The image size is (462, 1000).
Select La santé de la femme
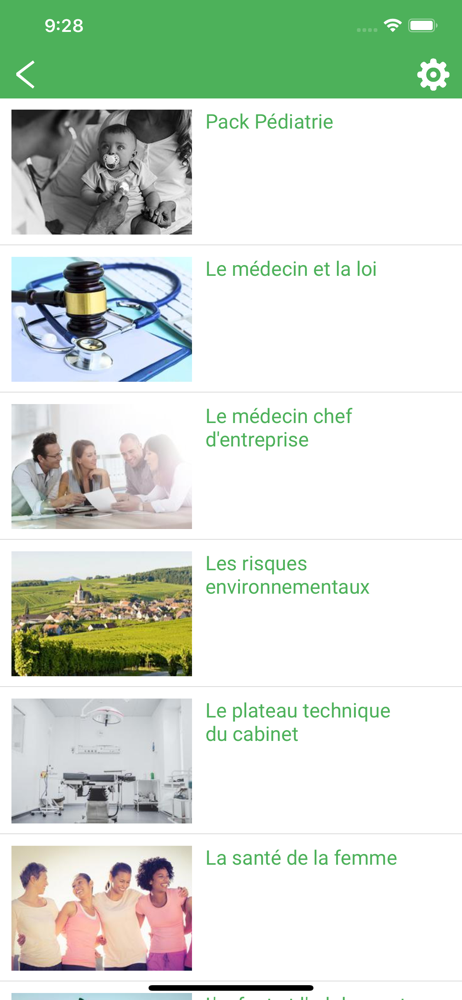231,908
